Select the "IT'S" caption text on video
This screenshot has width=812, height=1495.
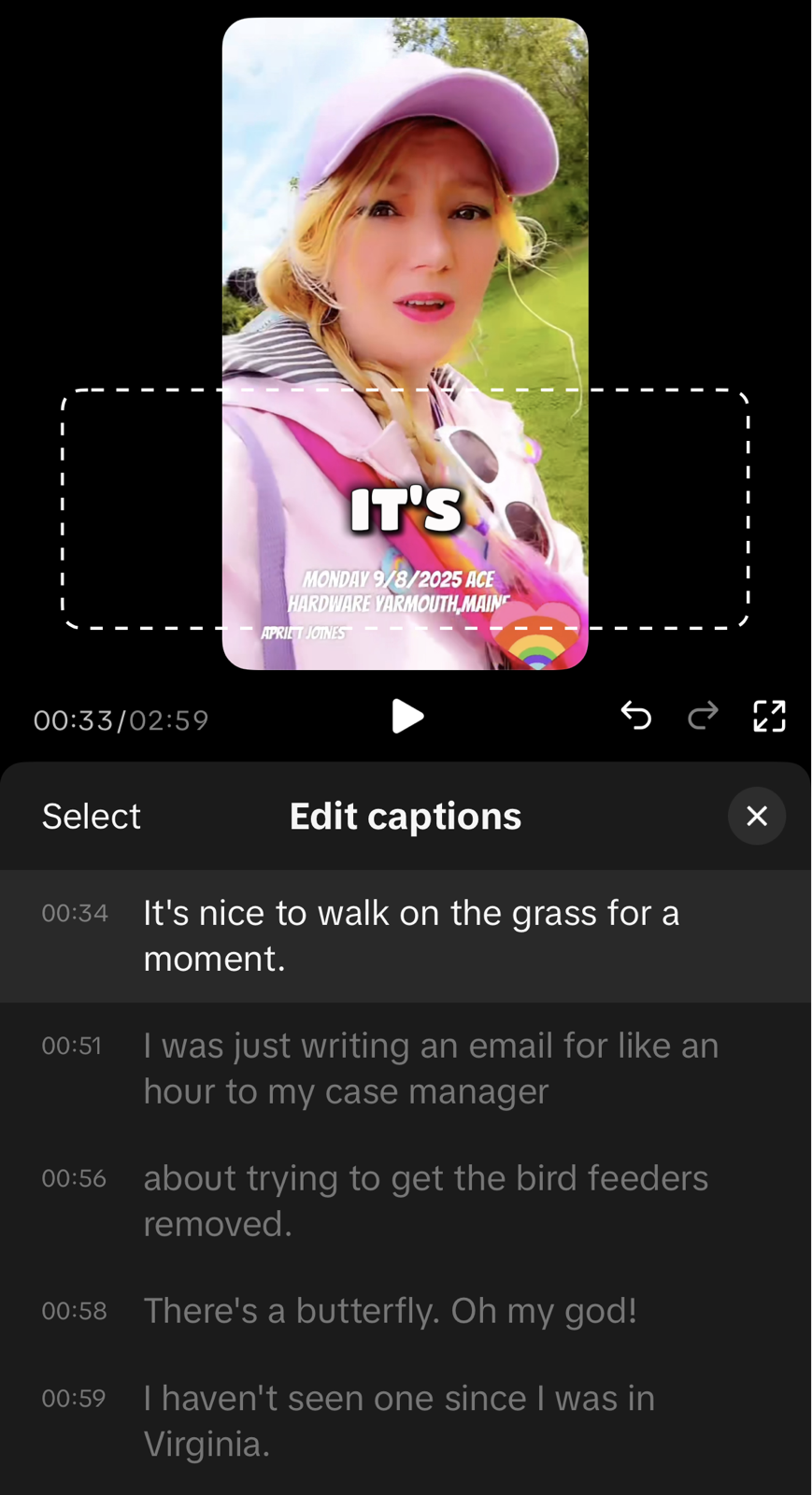click(x=406, y=511)
